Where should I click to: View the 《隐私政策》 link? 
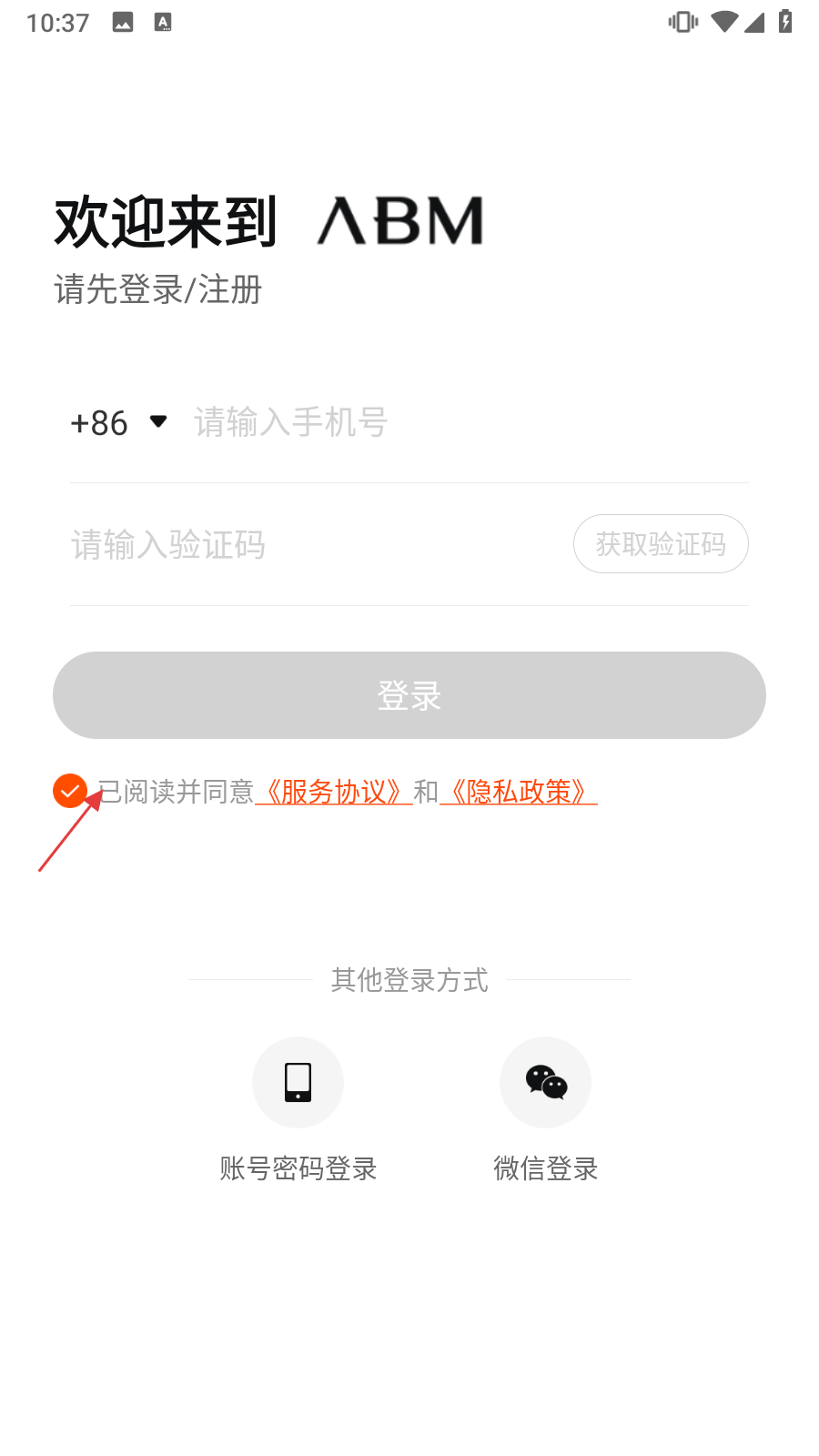519,792
